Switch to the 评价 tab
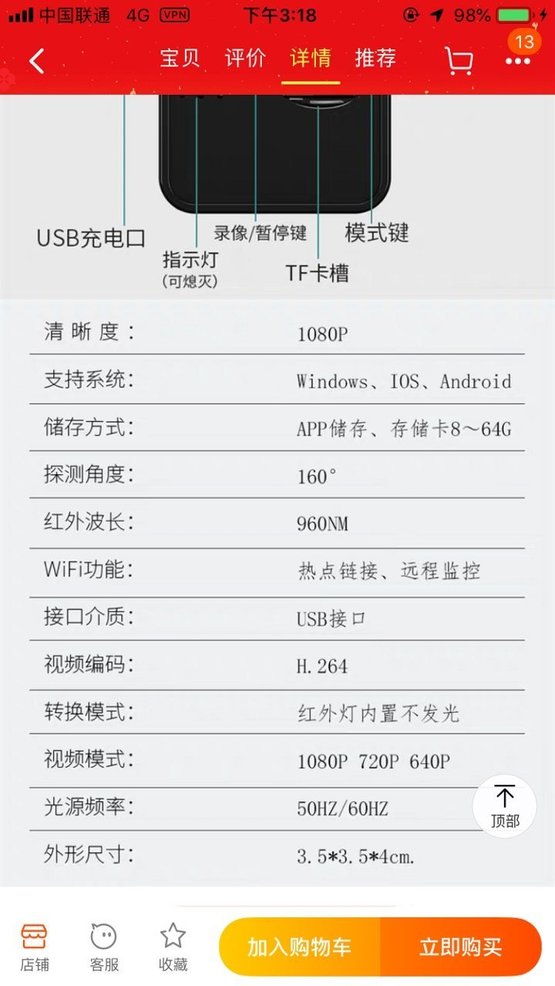Viewport: 555px width, 986px height. [245, 58]
